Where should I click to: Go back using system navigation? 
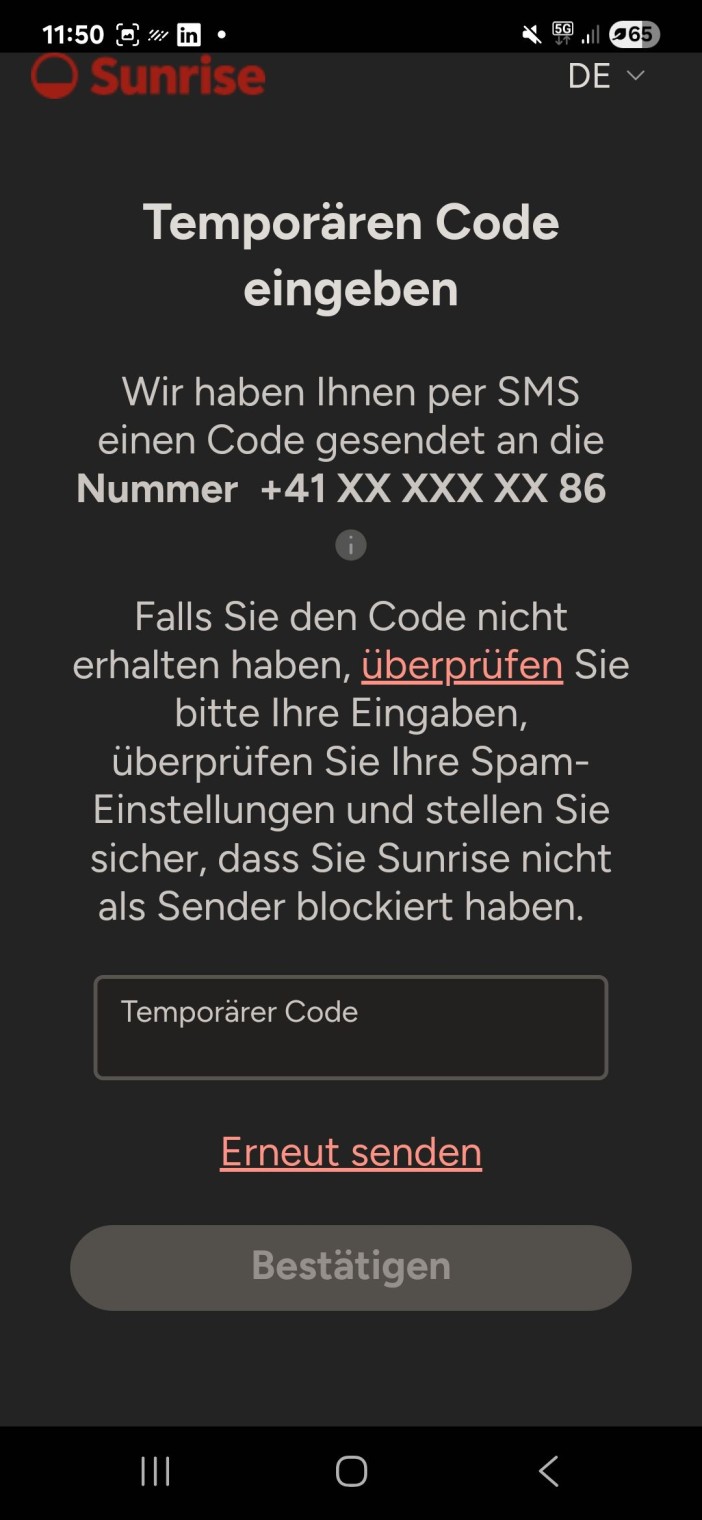(548, 1471)
